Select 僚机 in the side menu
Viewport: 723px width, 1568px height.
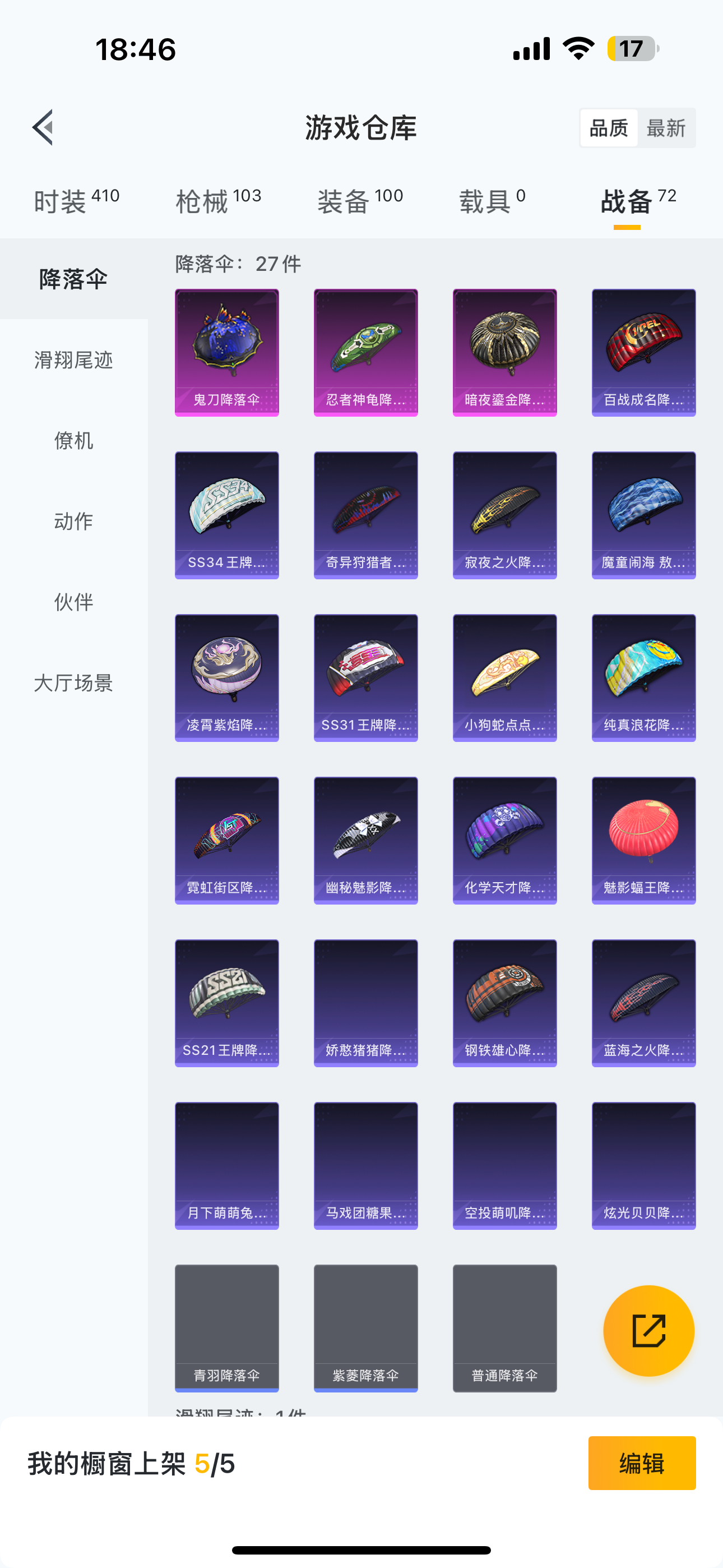[x=73, y=440]
